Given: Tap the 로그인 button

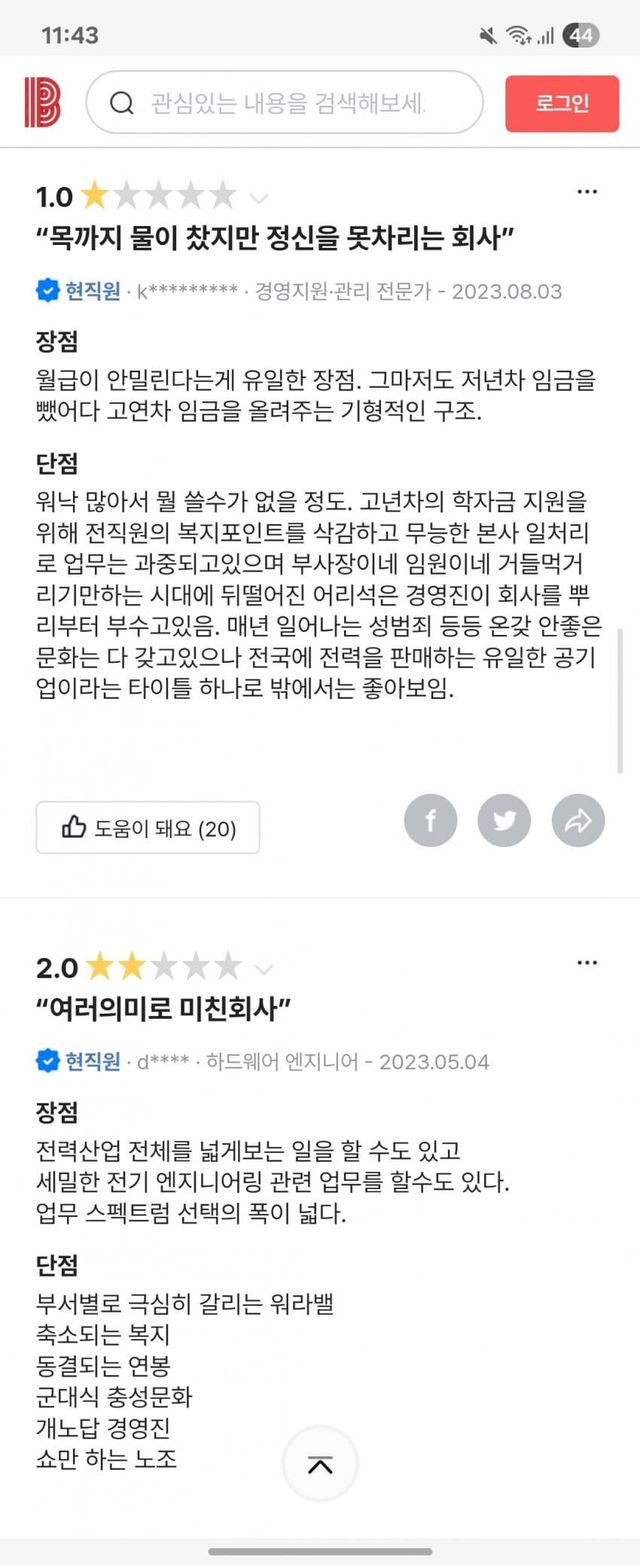Looking at the screenshot, I should pos(562,103).
